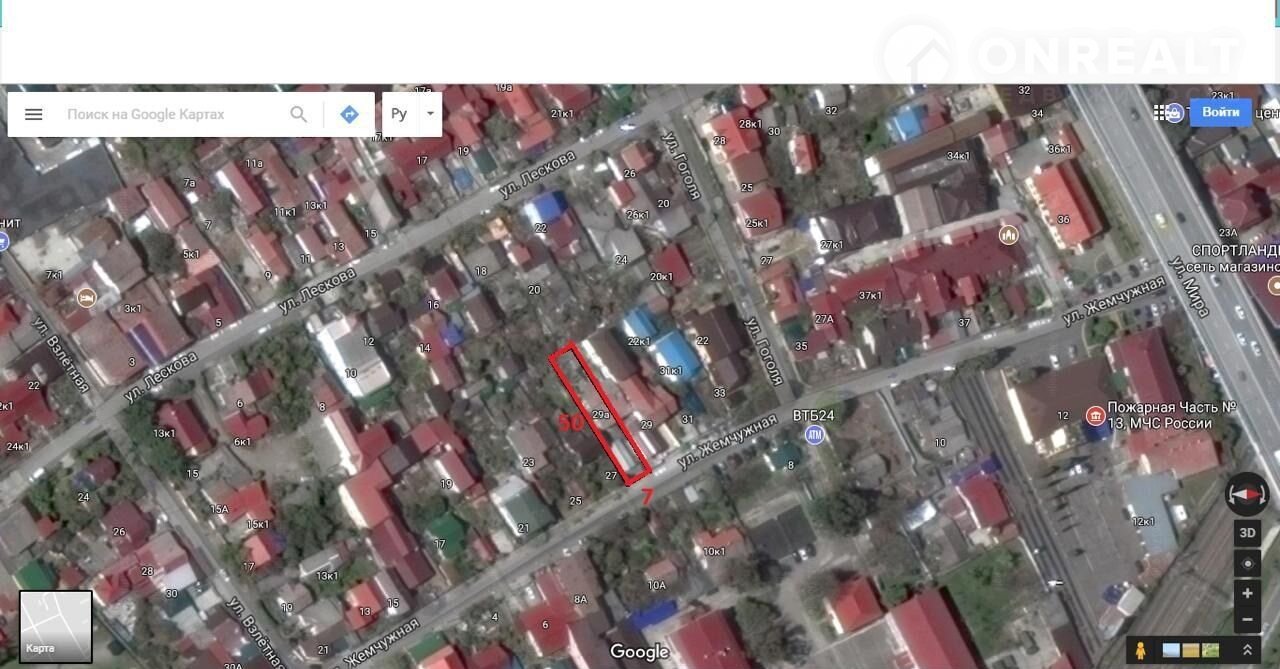Switch to 3D view
1280x669 pixels.
1247,533
